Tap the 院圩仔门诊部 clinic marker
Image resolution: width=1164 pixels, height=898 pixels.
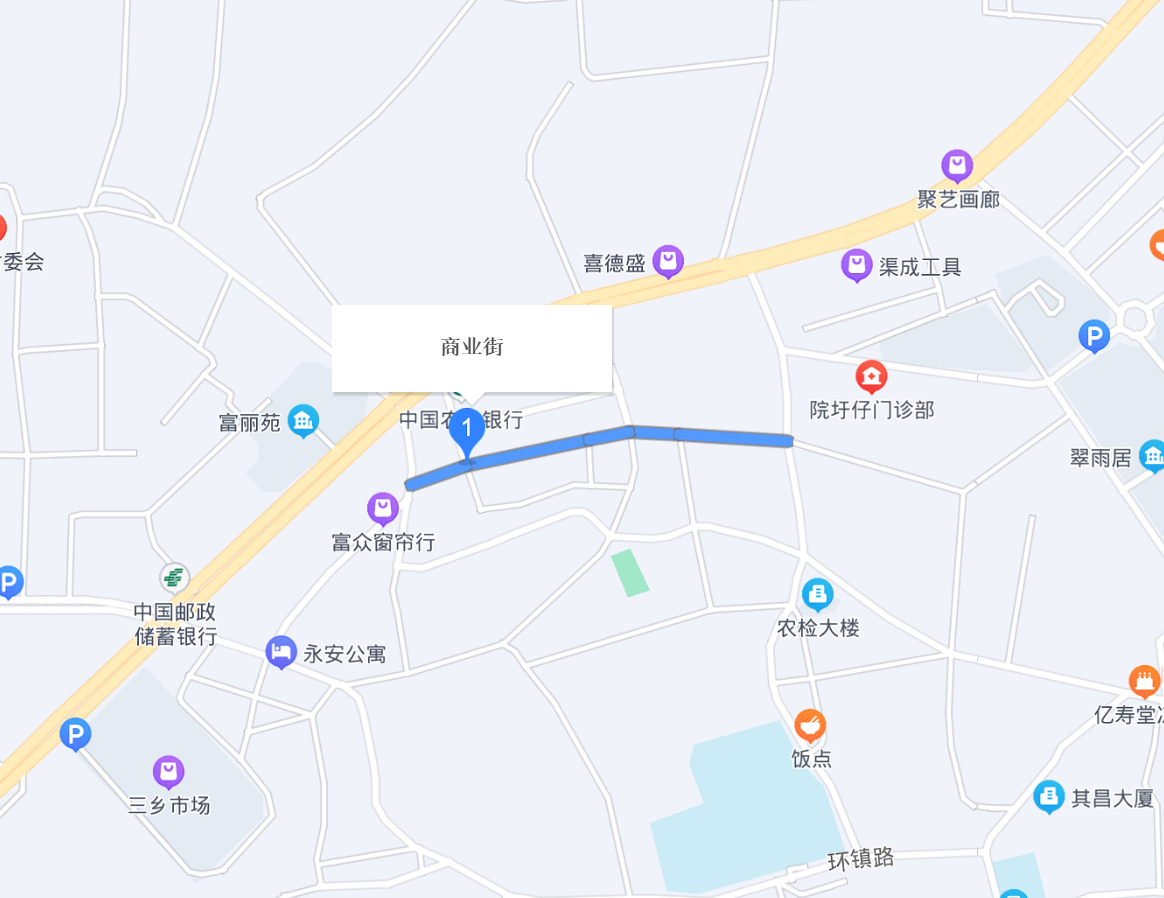[871, 377]
